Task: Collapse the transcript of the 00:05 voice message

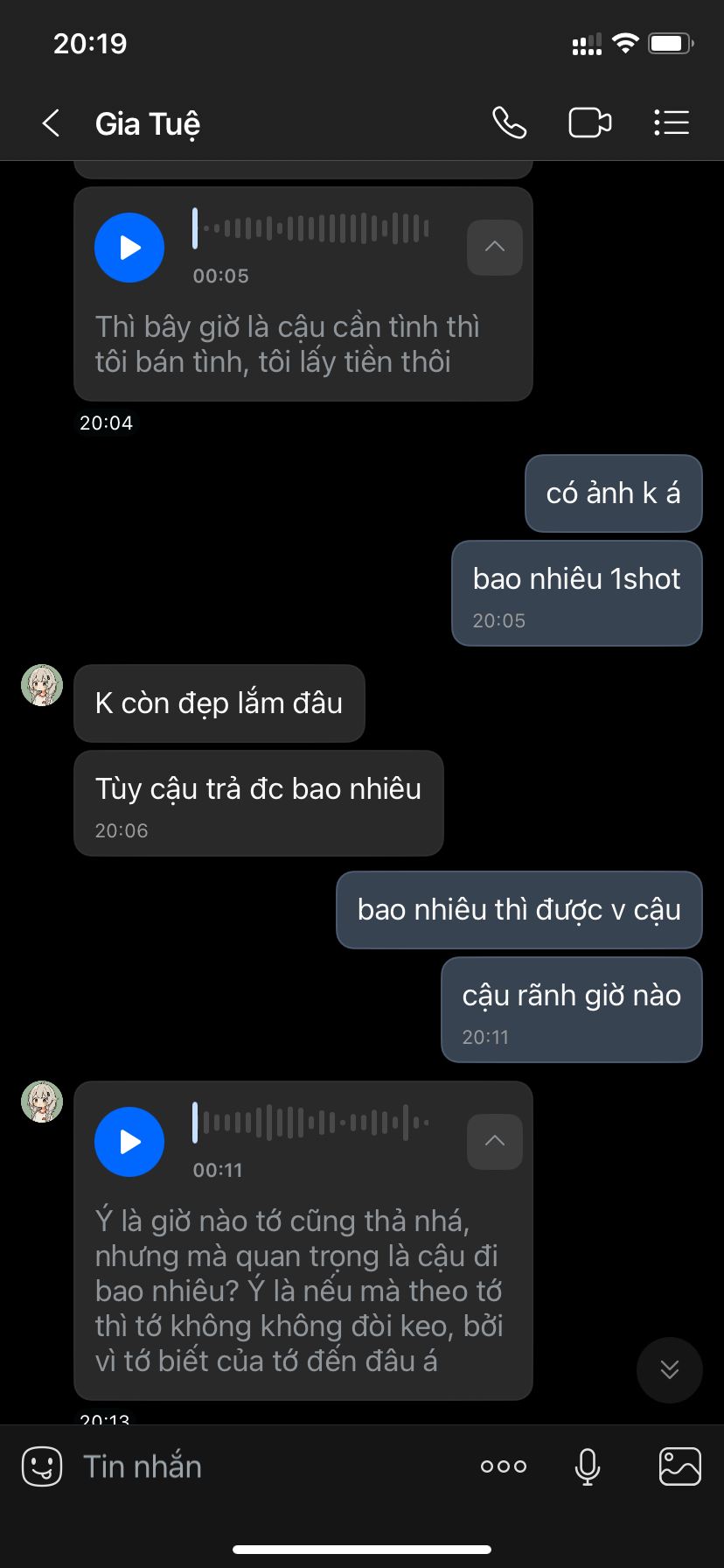Action: click(495, 248)
